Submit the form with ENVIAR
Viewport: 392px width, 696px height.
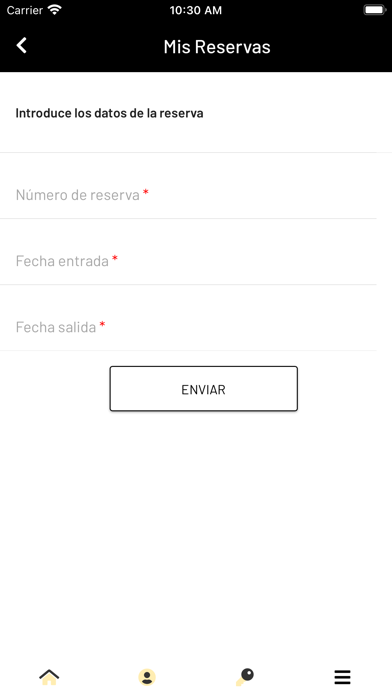click(203, 389)
